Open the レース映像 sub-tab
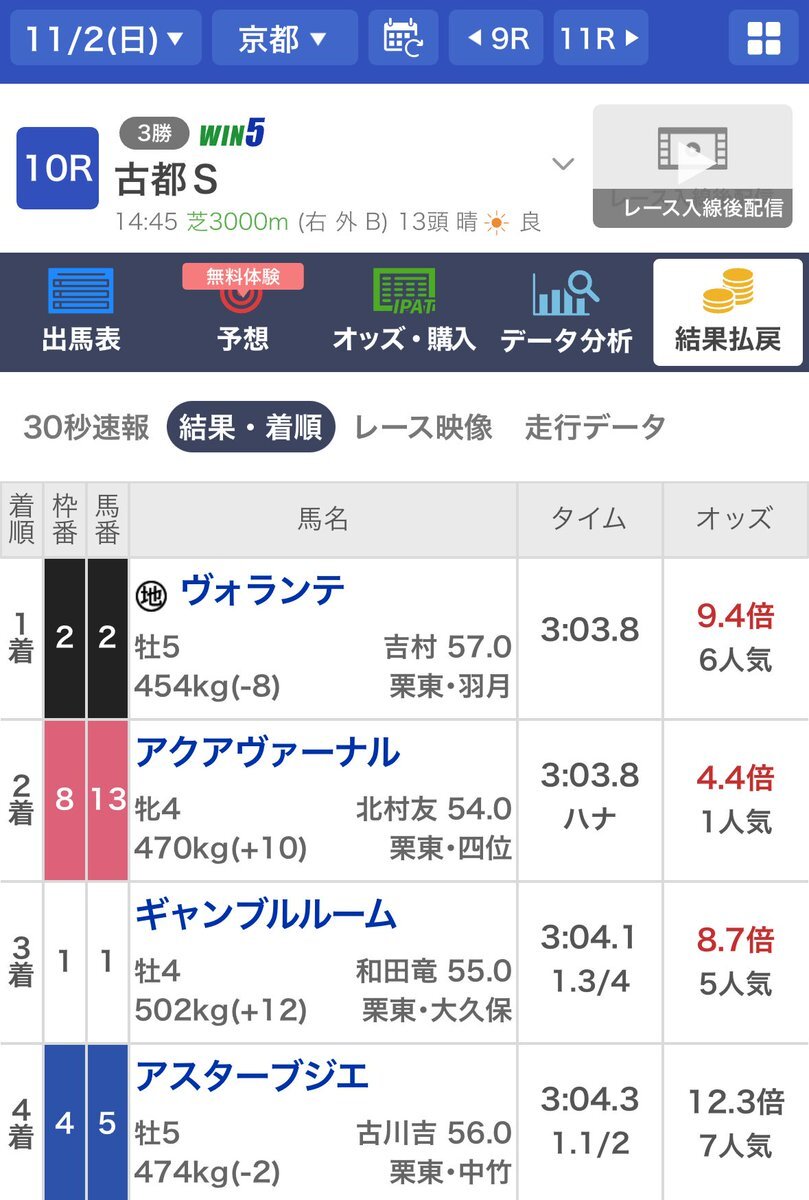 pos(423,428)
